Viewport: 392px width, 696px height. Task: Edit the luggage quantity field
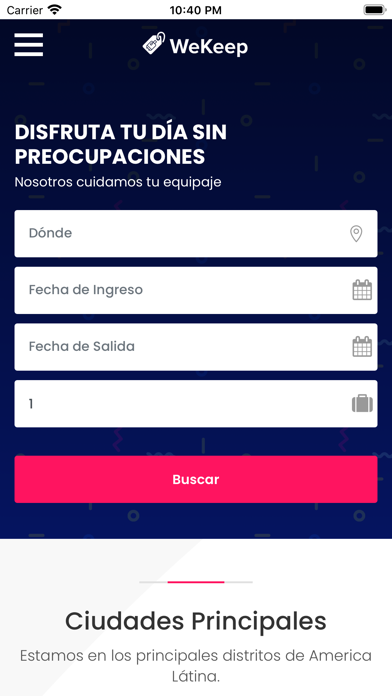(196, 404)
